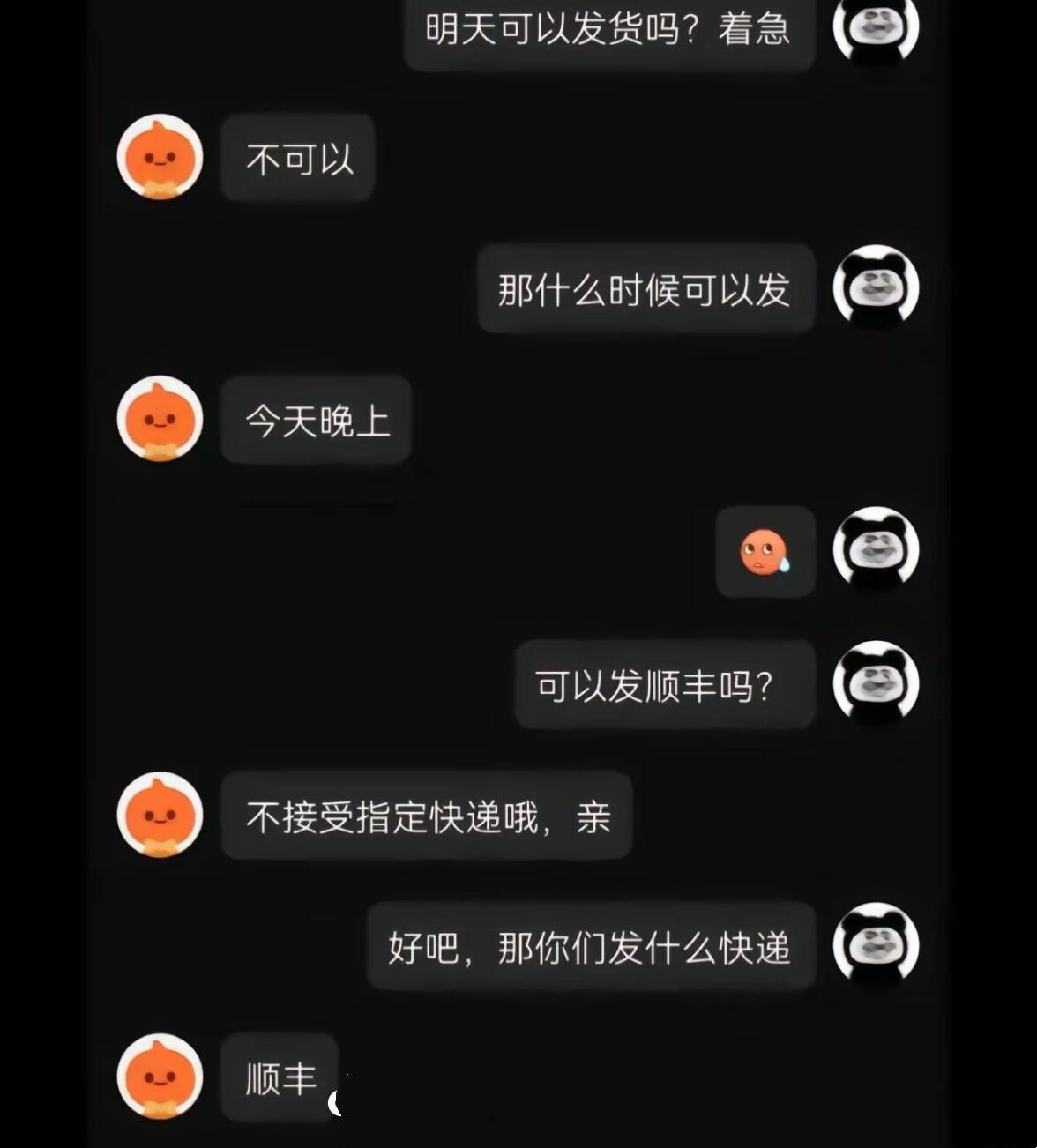Viewport: 1037px width, 1148px height.
Task: Tap panda avatar beside '明天可以发货吗?着急'
Action: point(876,28)
